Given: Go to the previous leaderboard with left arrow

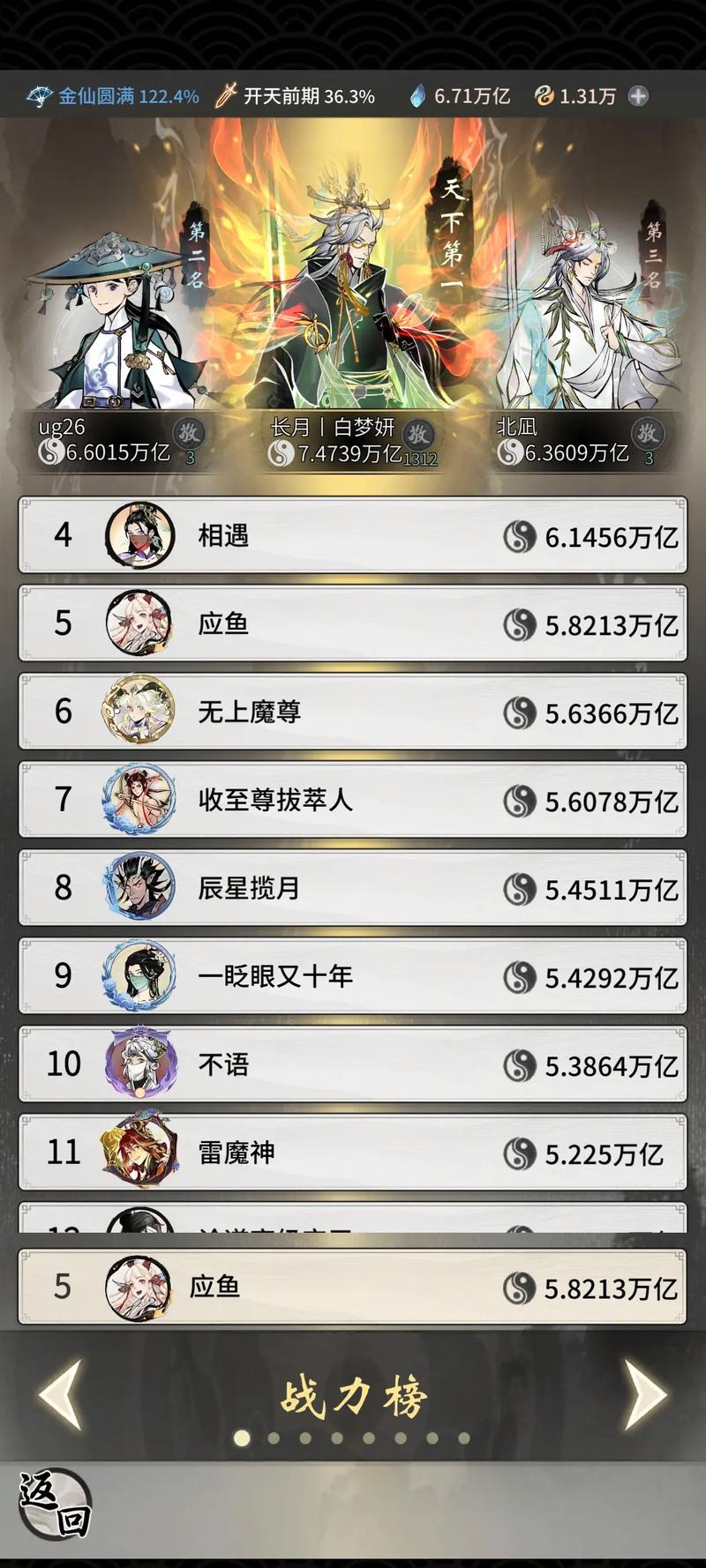Looking at the screenshot, I should pyautogui.click(x=60, y=1394).
